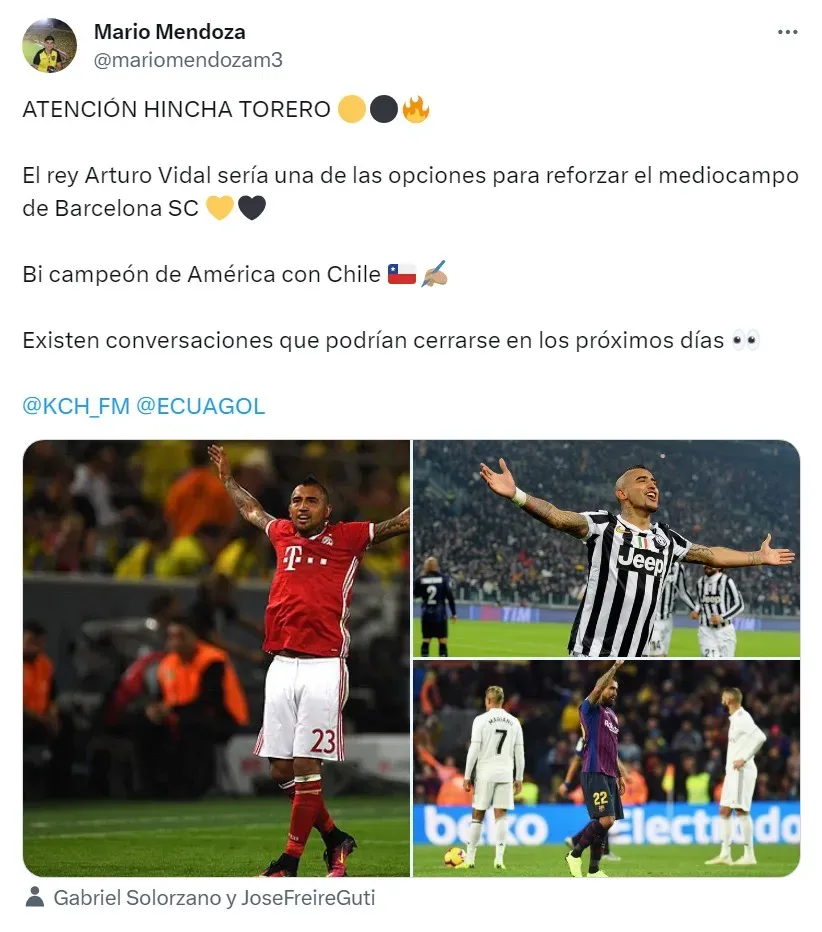View the Barcelona number 22 photo
This screenshot has height=932, width=822.
click(606, 768)
